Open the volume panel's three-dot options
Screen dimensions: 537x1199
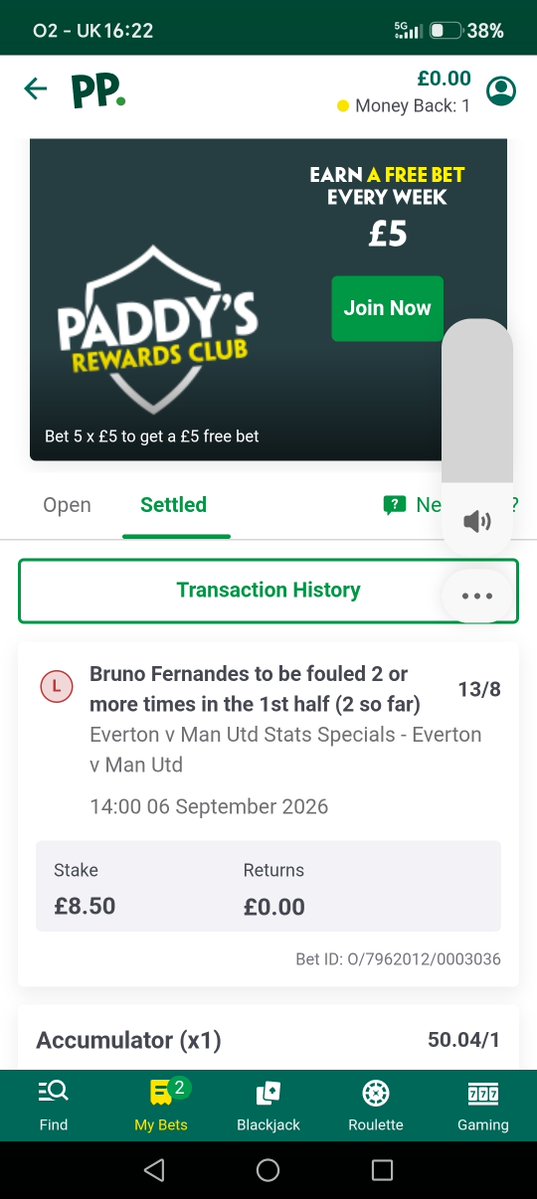point(477,596)
